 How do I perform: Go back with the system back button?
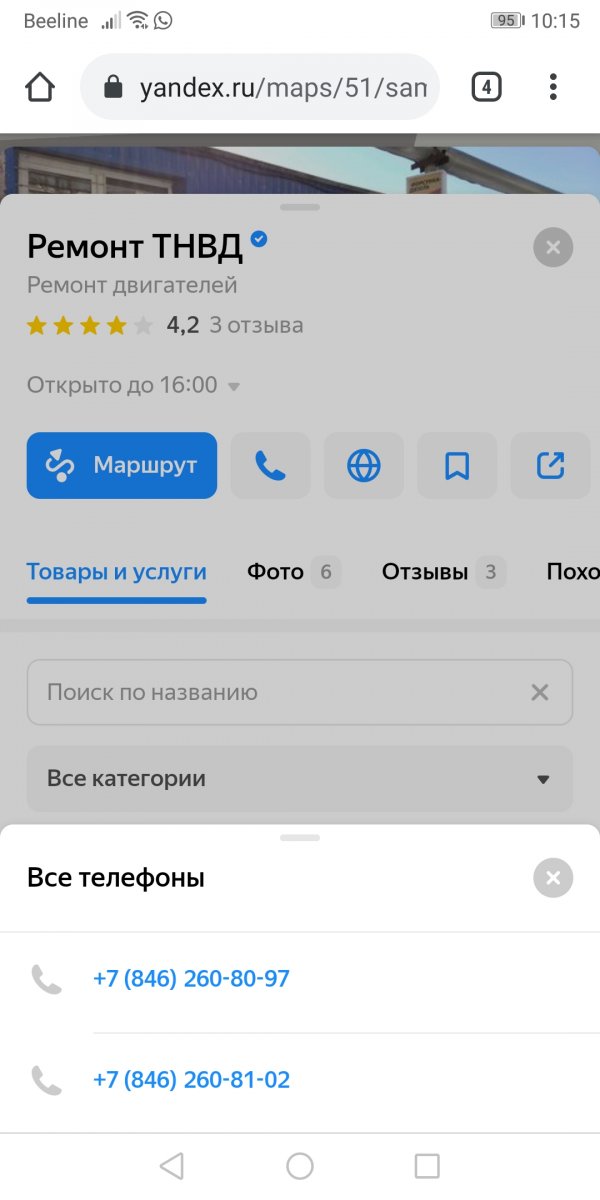(172, 1166)
